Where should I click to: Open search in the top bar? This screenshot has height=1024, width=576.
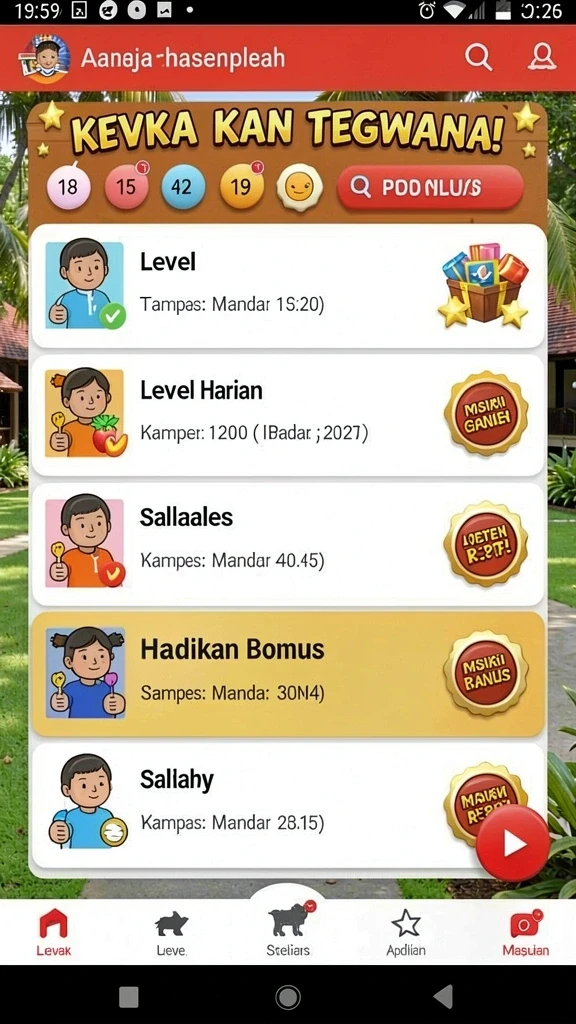click(x=478, y=57)
